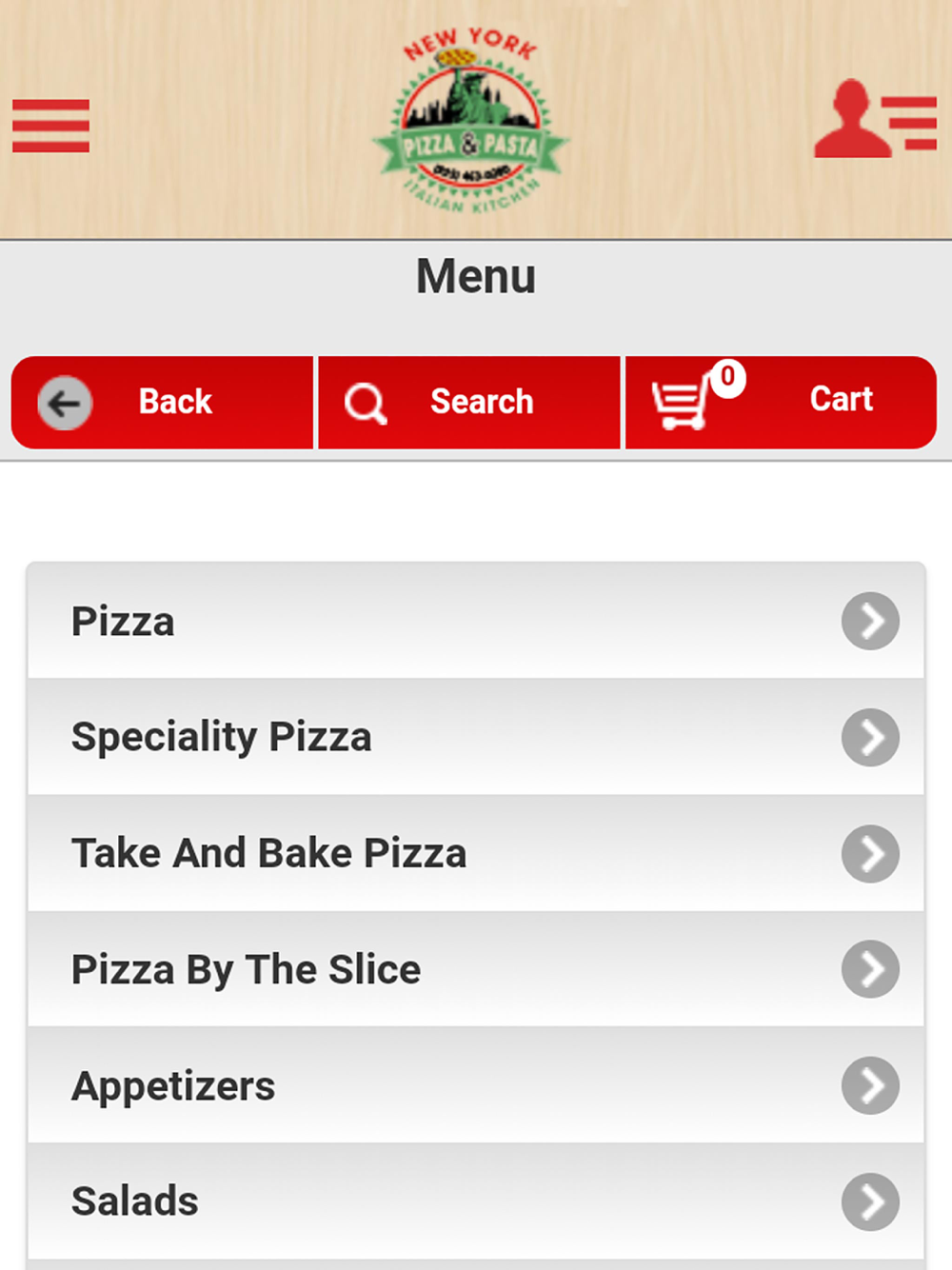Viewport: 952px width, 1270px height.
Task: View the shopping Cart
Action: click(781, 402)
